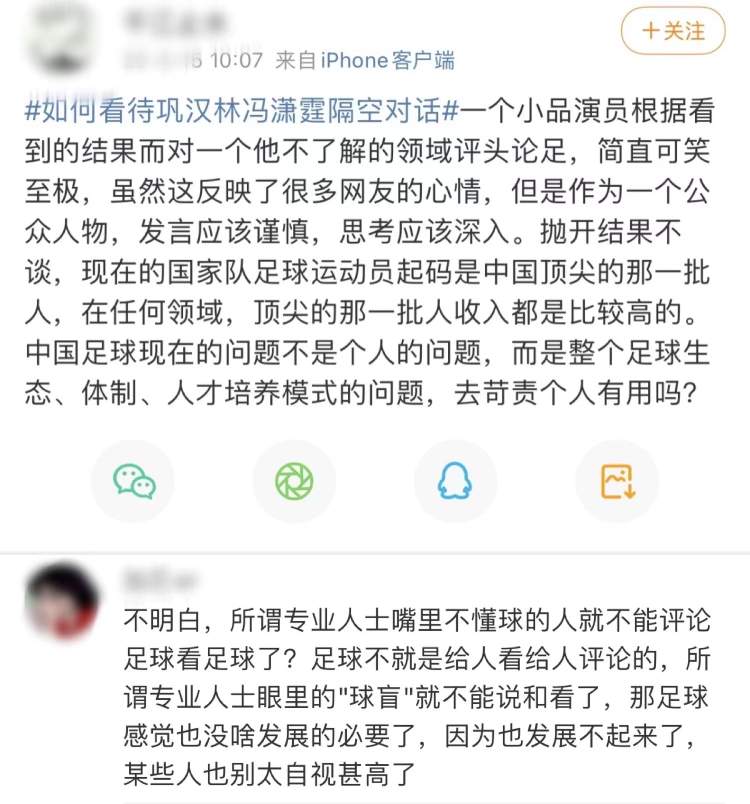Image resolution: width=750 pixels, height=804 pixels.
Task: Follow this poster with the 关注 button
Action: pyautogui.click(x=672, y=31)
